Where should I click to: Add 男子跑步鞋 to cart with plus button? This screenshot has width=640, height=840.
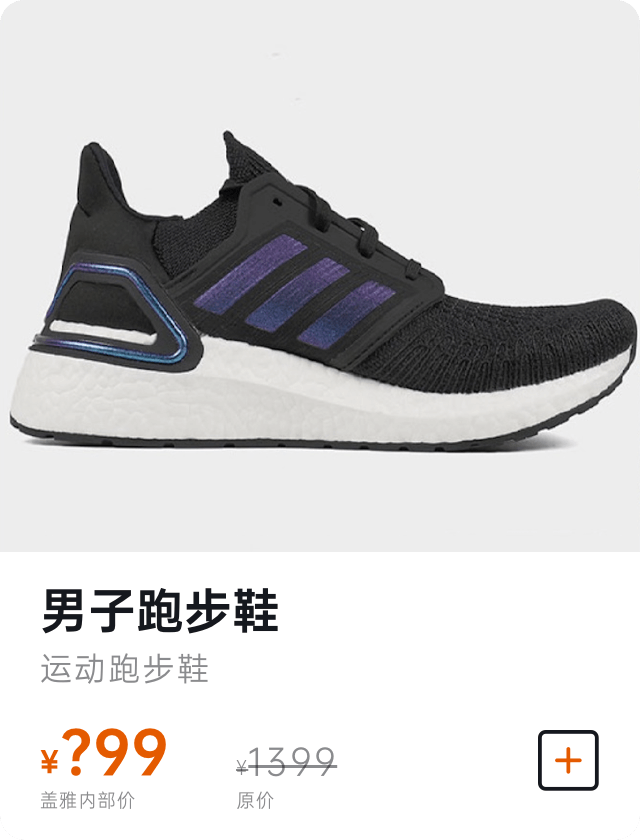568,761
